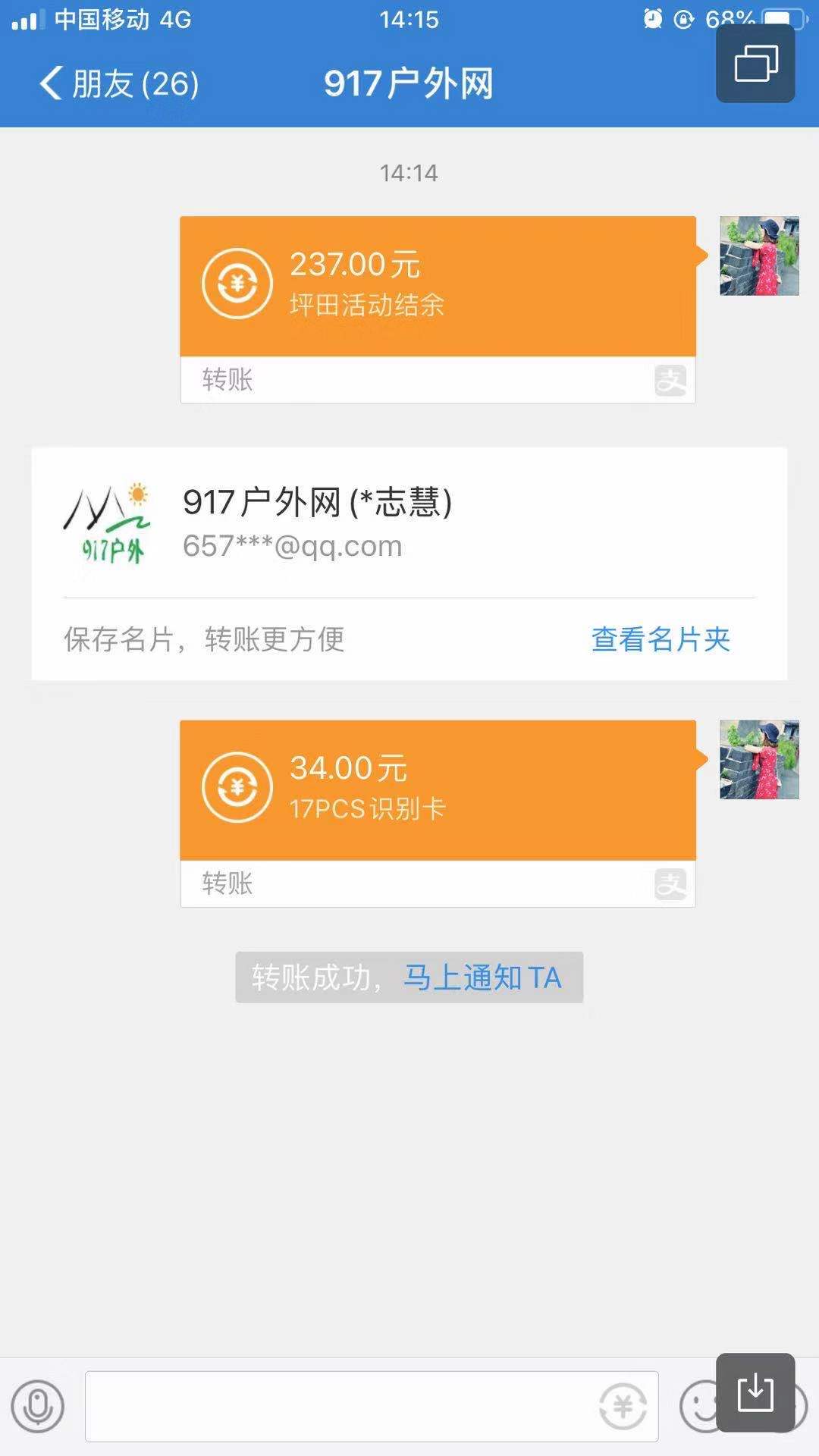Tap the Alipay logo on the 34.00元 transfer

pyautogui.click(x=670, y=883)
